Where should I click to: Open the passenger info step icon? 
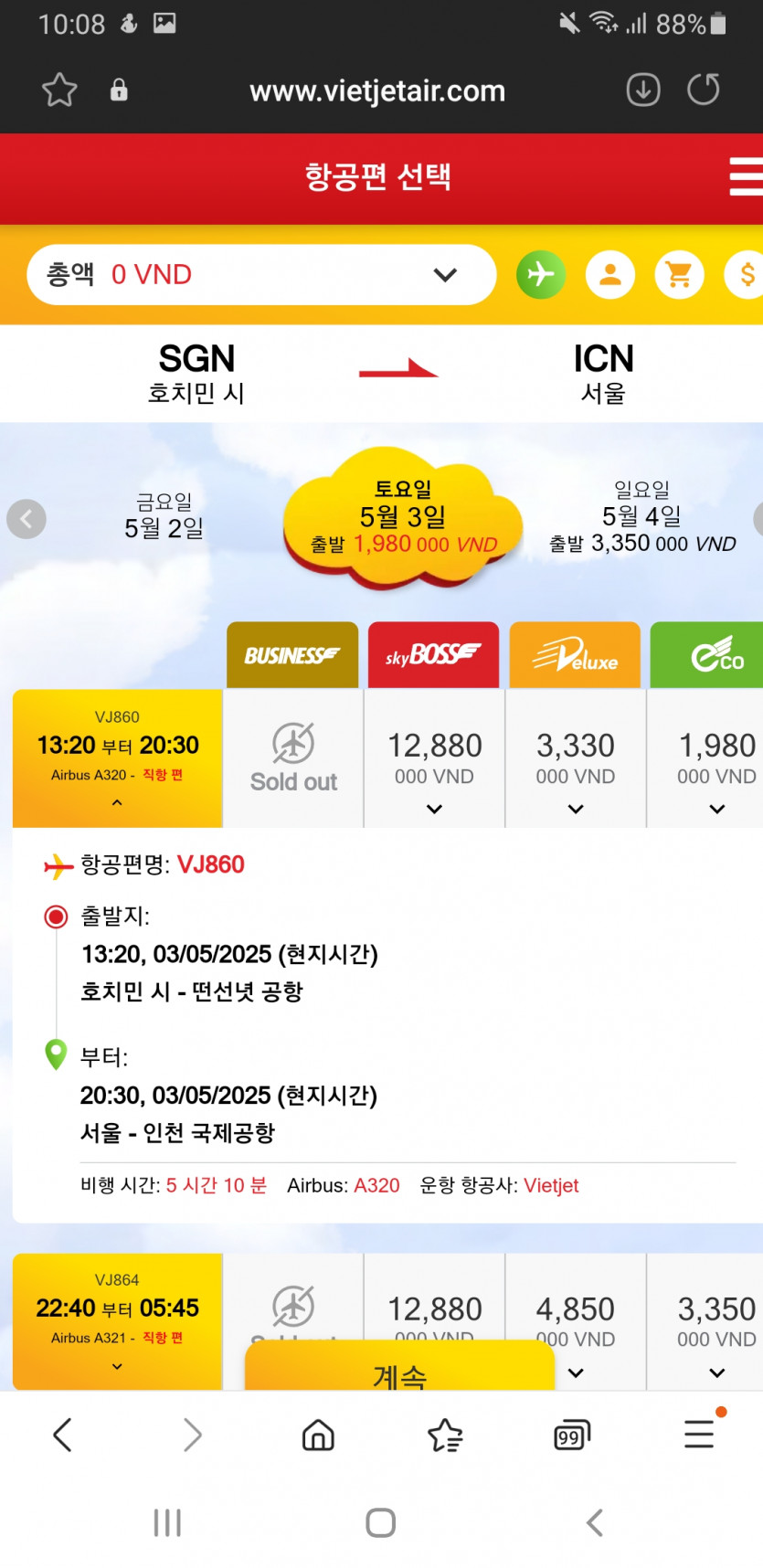tap(610, 274)
